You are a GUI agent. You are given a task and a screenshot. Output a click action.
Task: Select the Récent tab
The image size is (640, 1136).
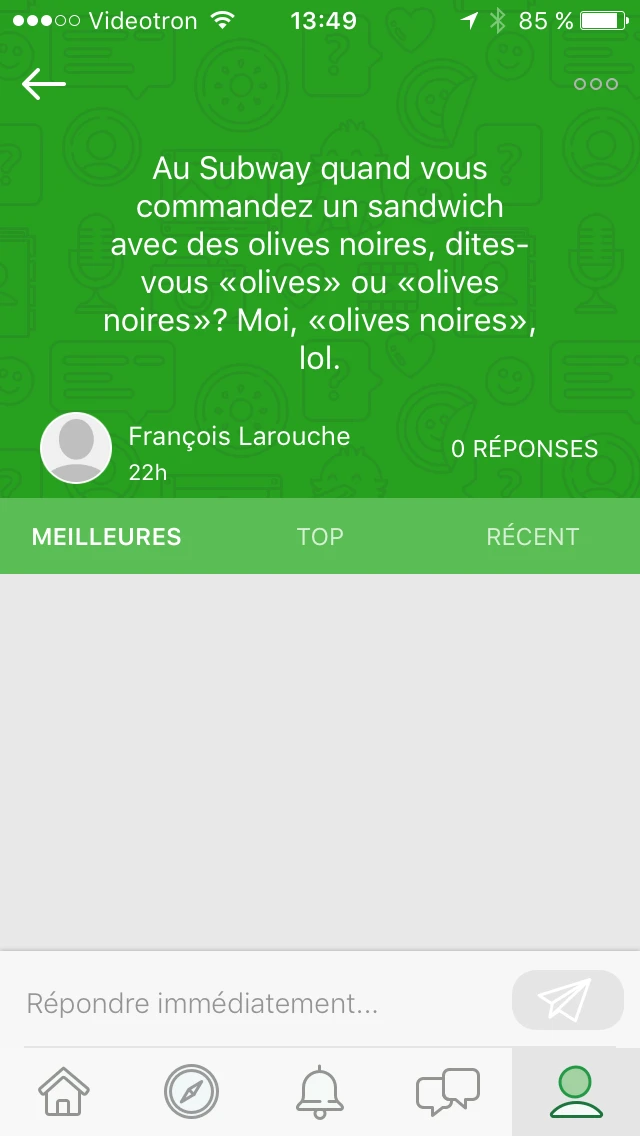point(532,537)
